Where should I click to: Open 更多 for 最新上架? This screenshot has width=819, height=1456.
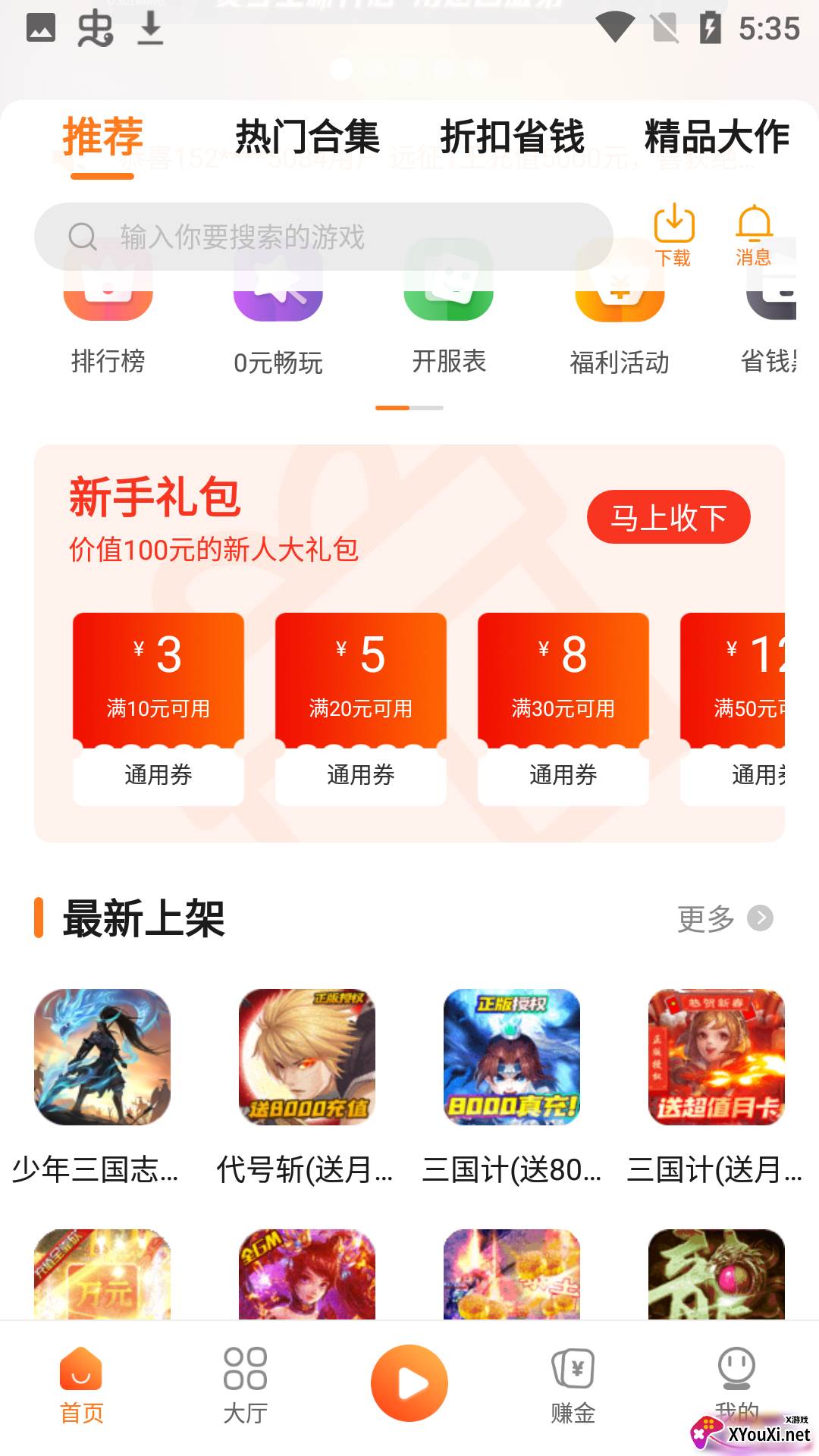(724, 918)
